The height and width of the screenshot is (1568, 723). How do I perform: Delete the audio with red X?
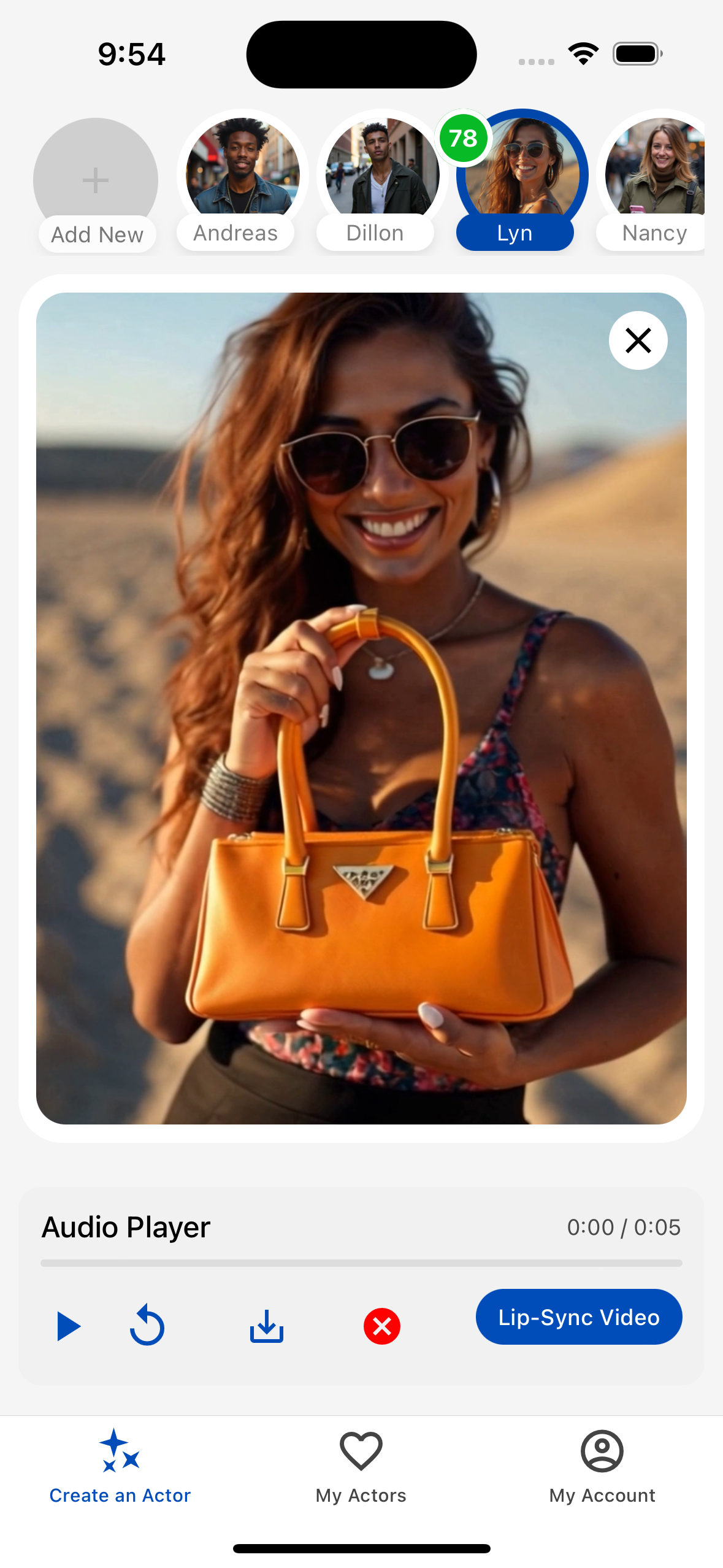click(381, 1326)
